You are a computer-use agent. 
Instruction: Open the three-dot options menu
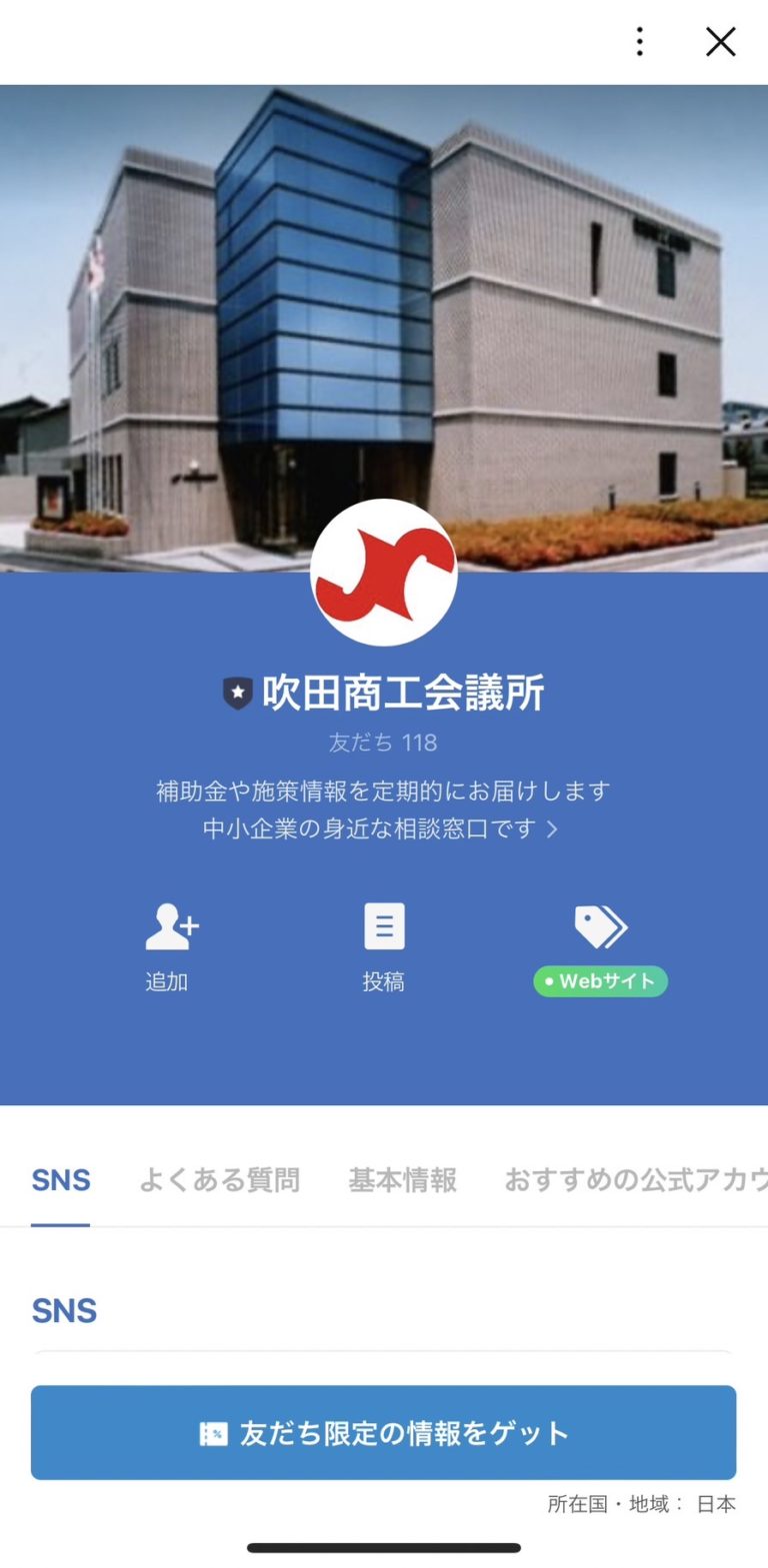pyautogui.click(x=638, y=42)
